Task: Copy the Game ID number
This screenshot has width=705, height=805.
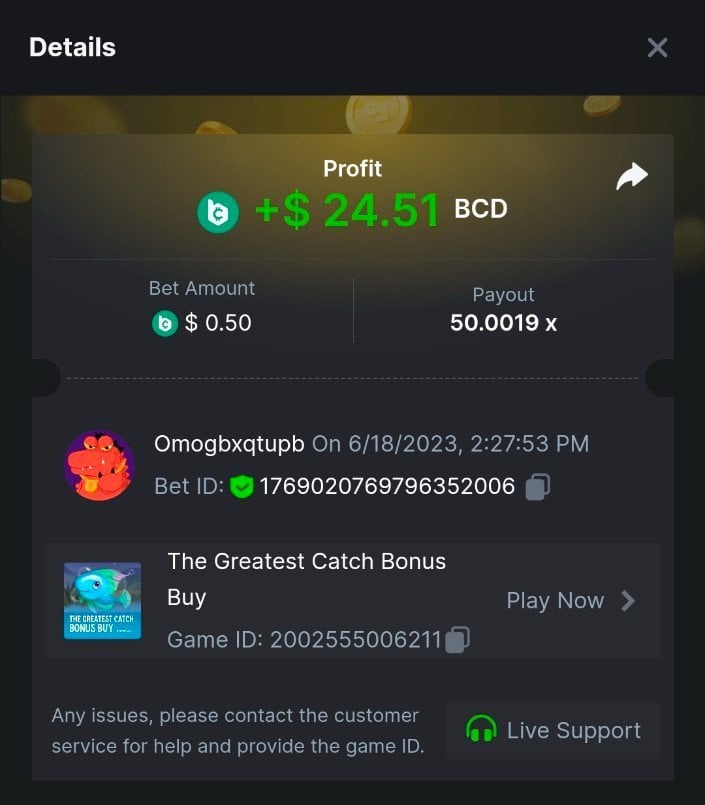Action: [x=457, y=639]
